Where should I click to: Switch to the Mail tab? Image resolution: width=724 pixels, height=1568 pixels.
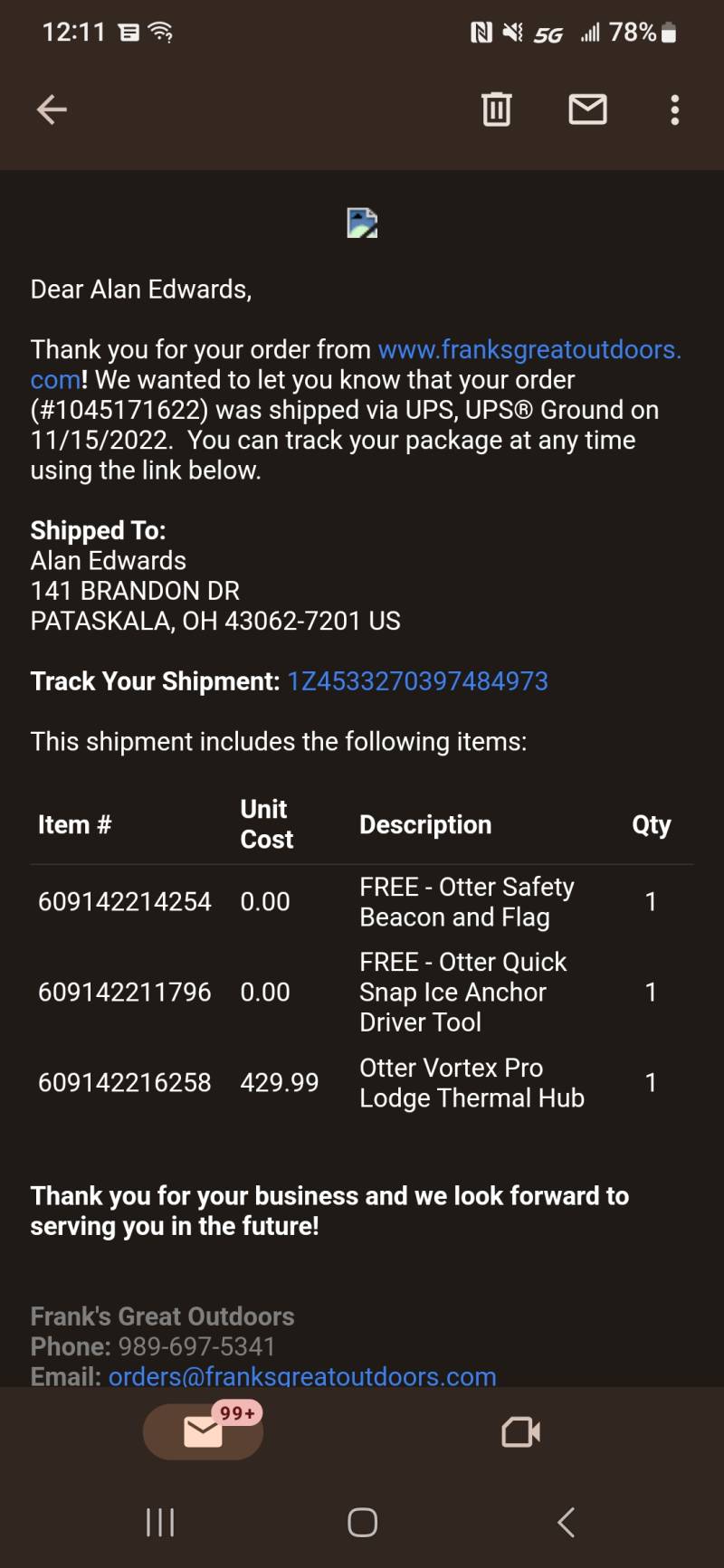click(x=204, y=1431)
